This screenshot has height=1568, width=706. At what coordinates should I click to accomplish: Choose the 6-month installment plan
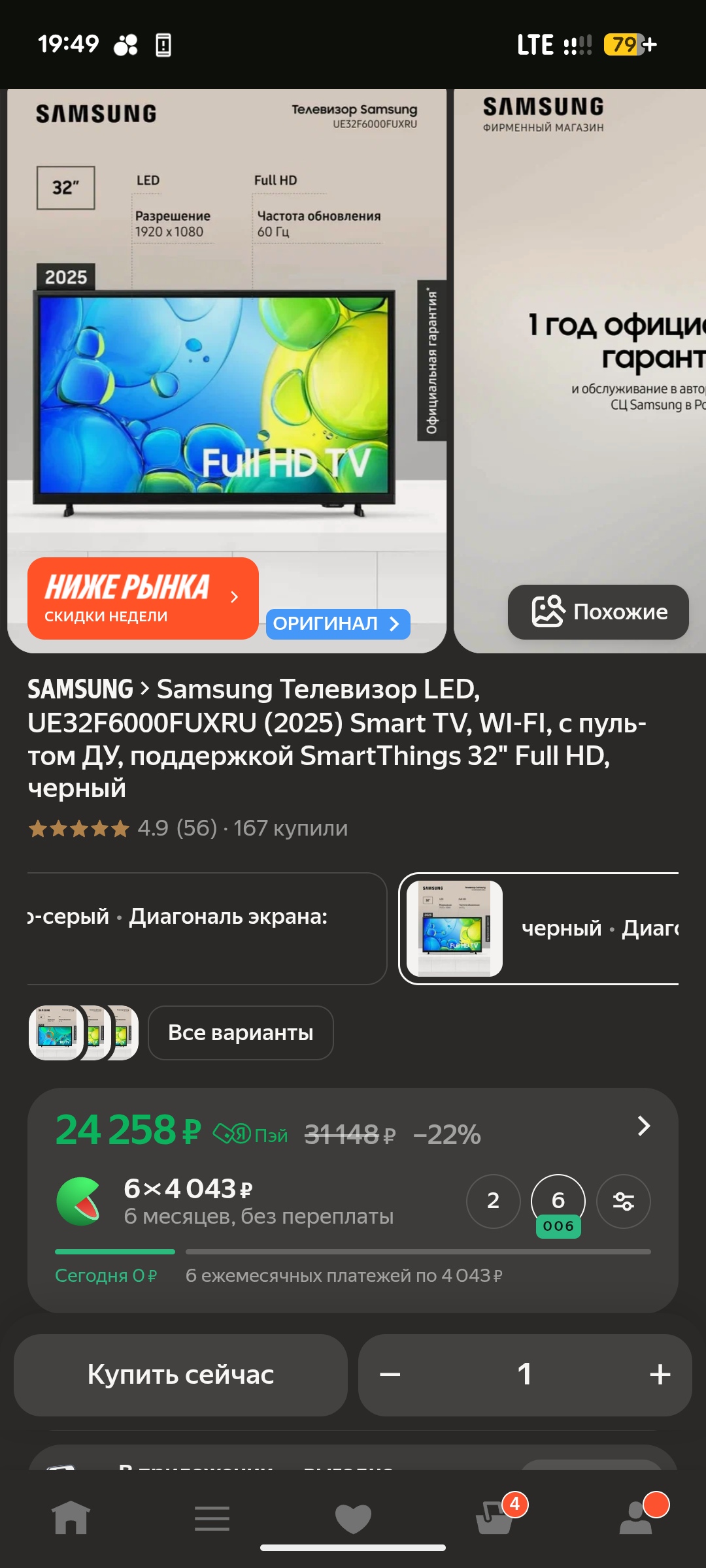(x=558, y=1201)
